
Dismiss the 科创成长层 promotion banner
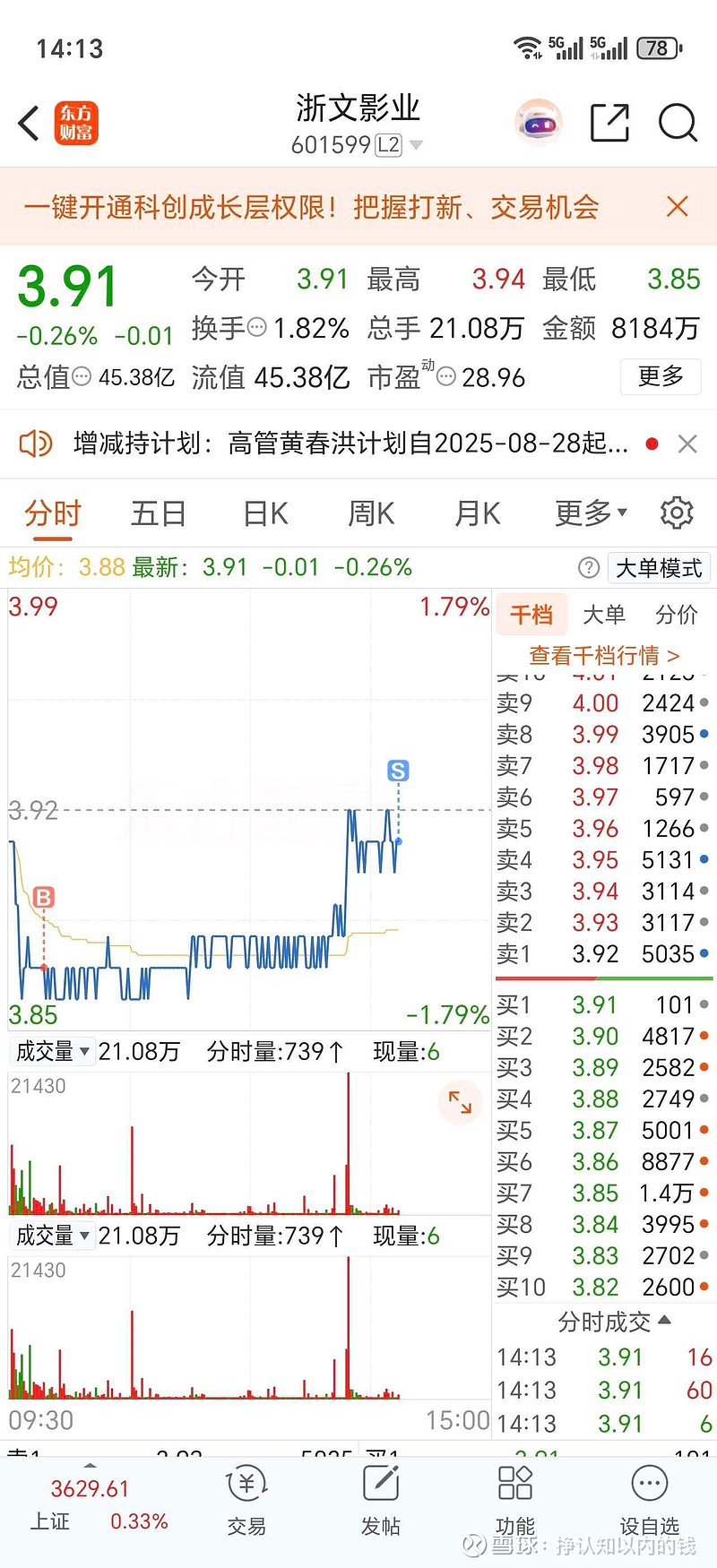pos(678,207)
